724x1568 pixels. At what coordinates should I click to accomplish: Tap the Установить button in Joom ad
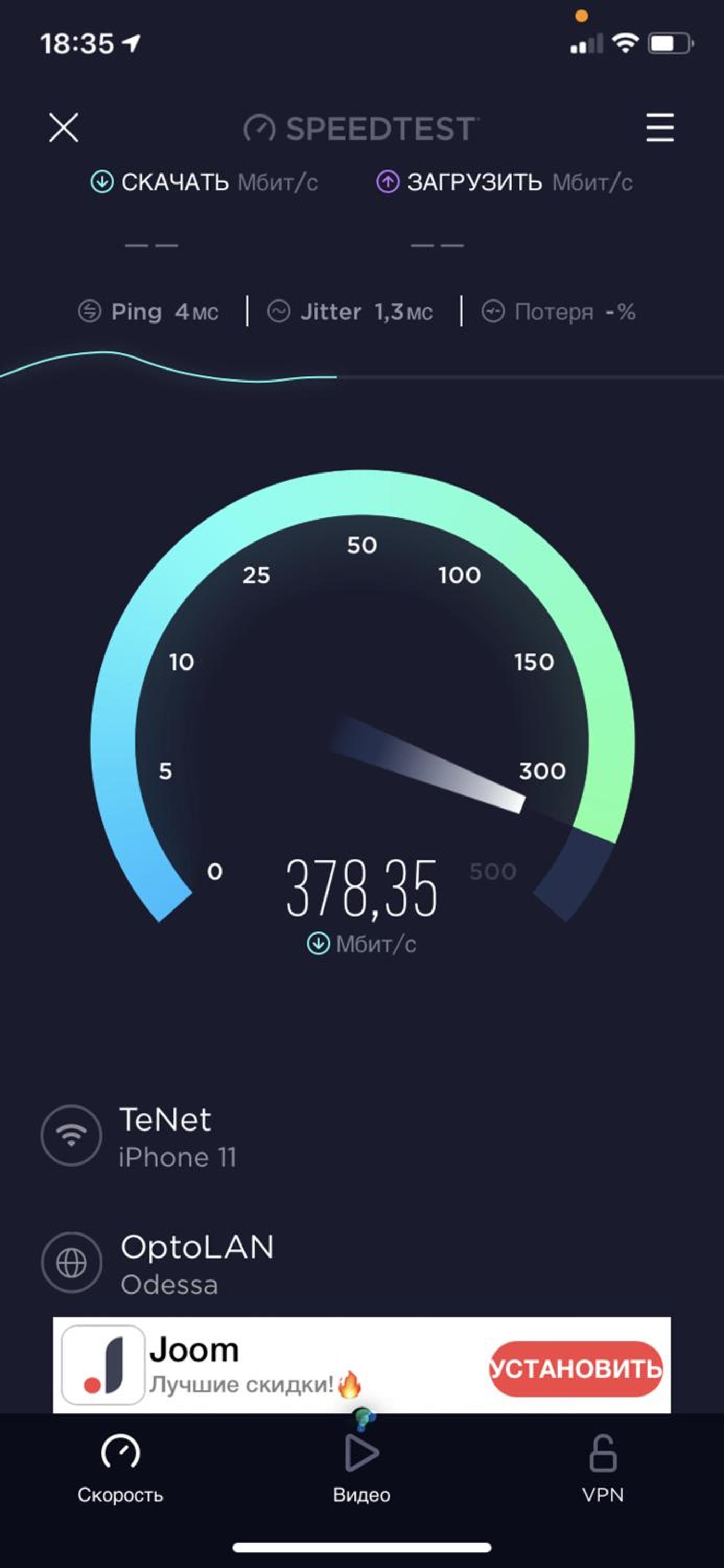576,1369
